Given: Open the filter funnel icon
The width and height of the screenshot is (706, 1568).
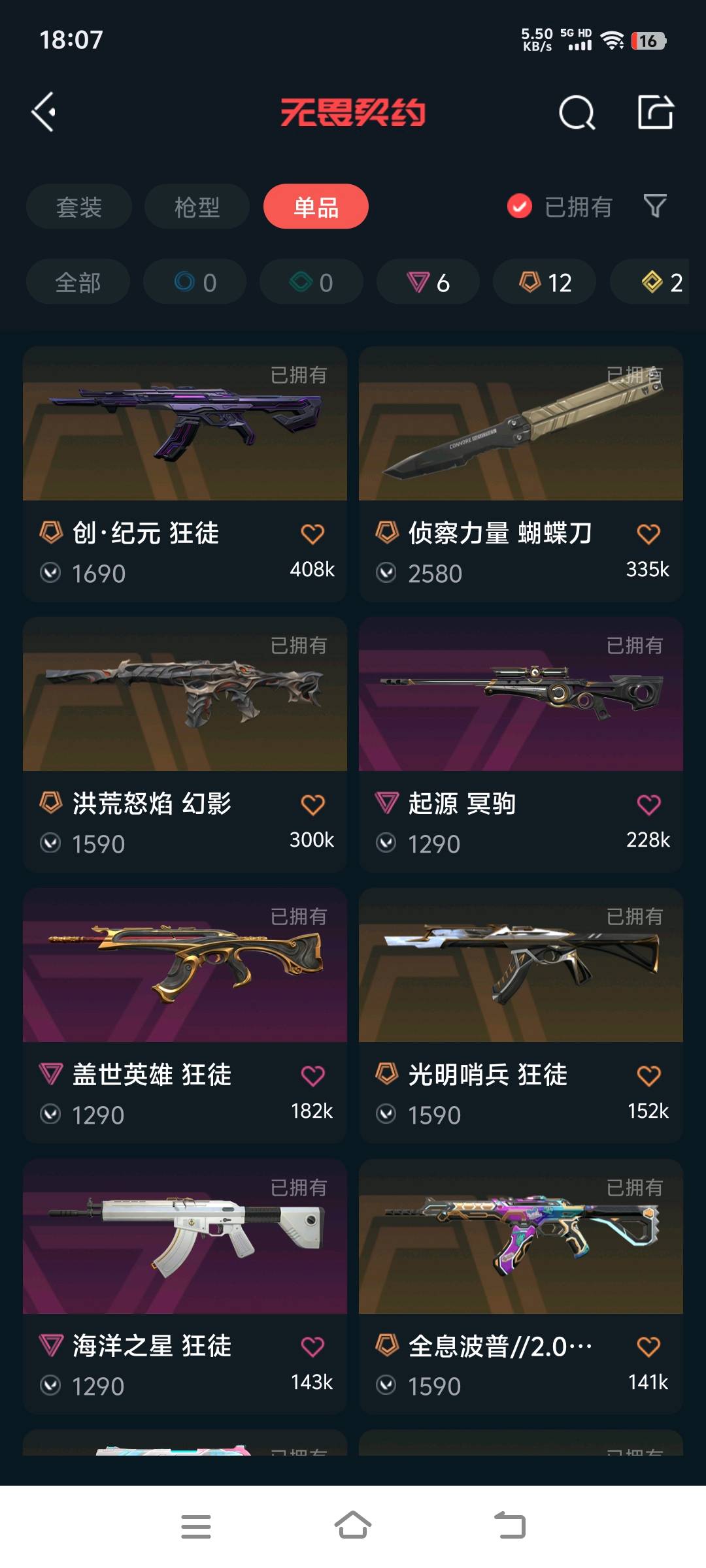Looking at the screenshot, I should coord(654,206).
